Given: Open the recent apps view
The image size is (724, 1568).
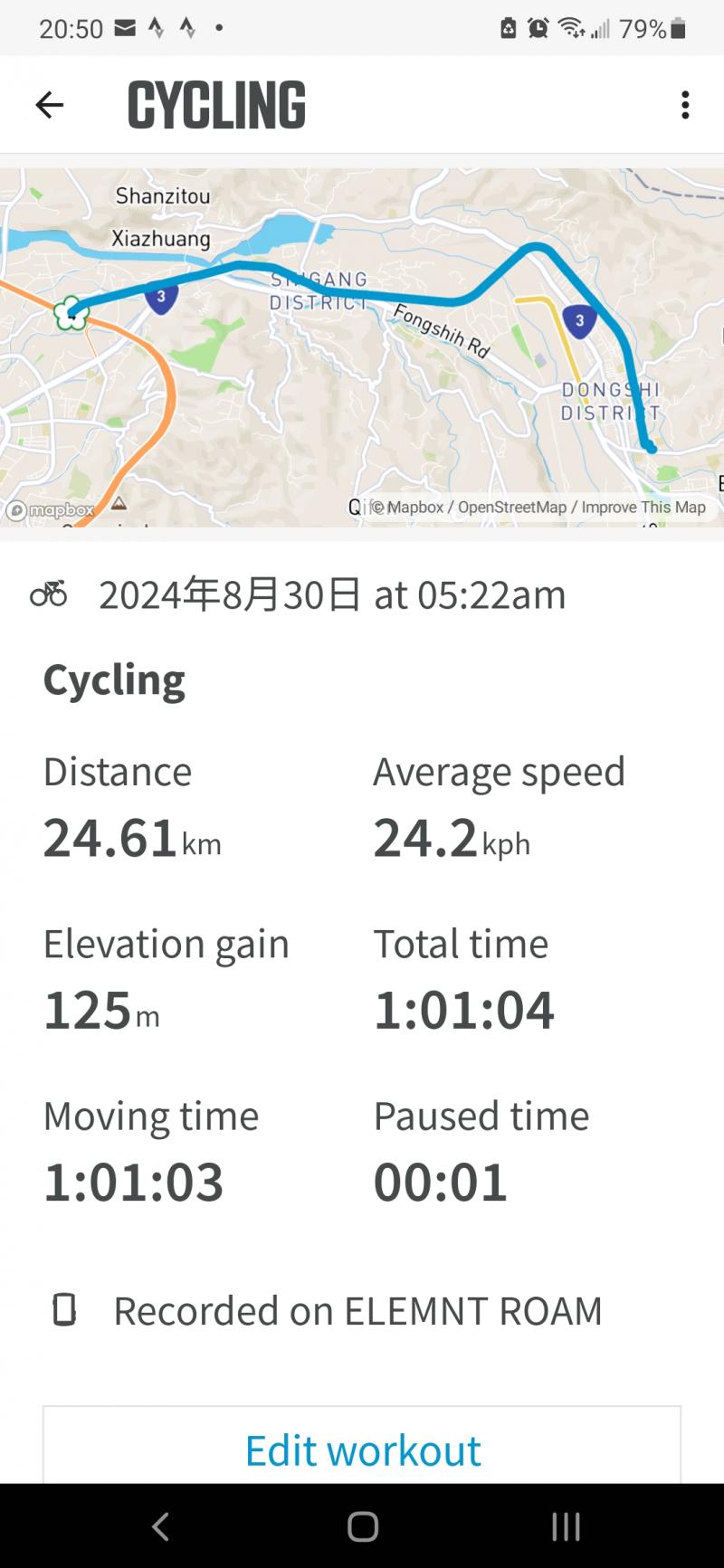Looking at the screenshot, I should click(x=566, y=1526).
